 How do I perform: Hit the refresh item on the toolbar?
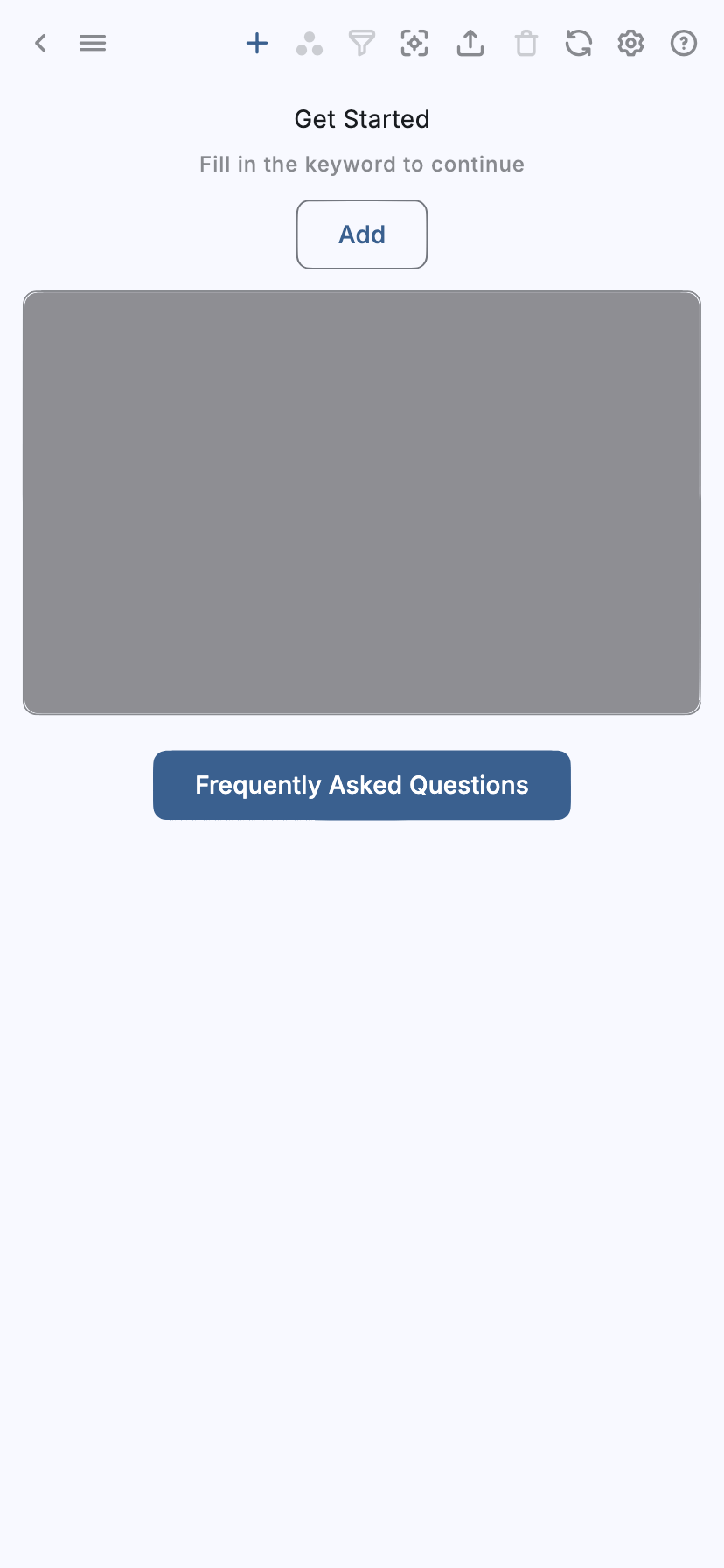(578, 43)
